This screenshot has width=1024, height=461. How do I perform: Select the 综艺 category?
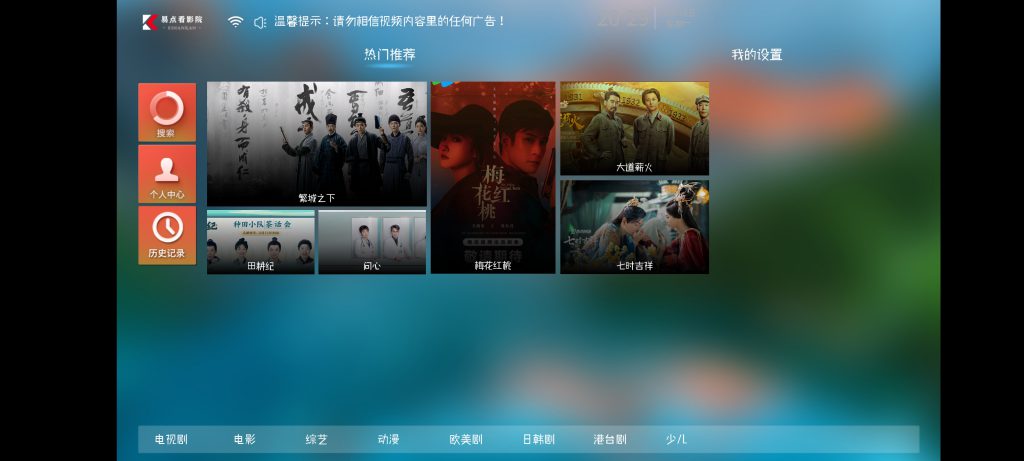[x=316, y=440]
